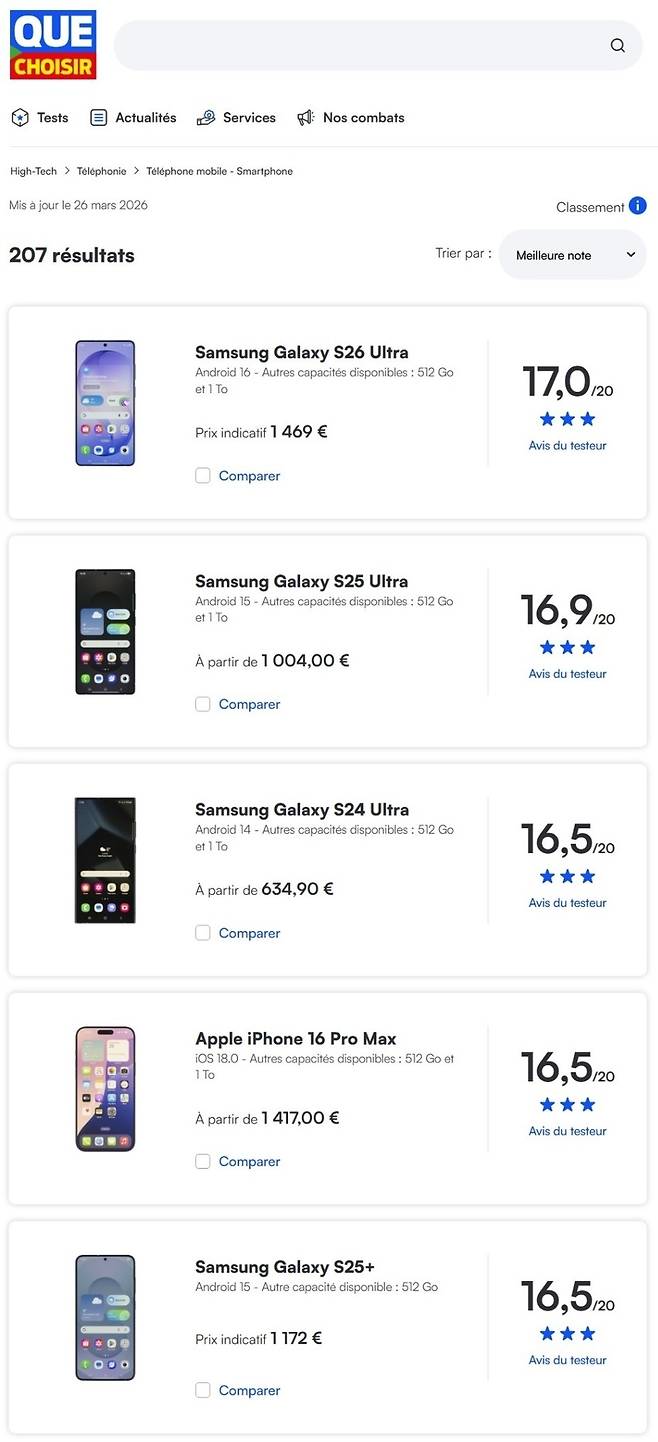The width and height of the screenshot is (658, 1442).
Task: Check Comparer for Galaxy S25 Ultra
Action: coord(203,704)
